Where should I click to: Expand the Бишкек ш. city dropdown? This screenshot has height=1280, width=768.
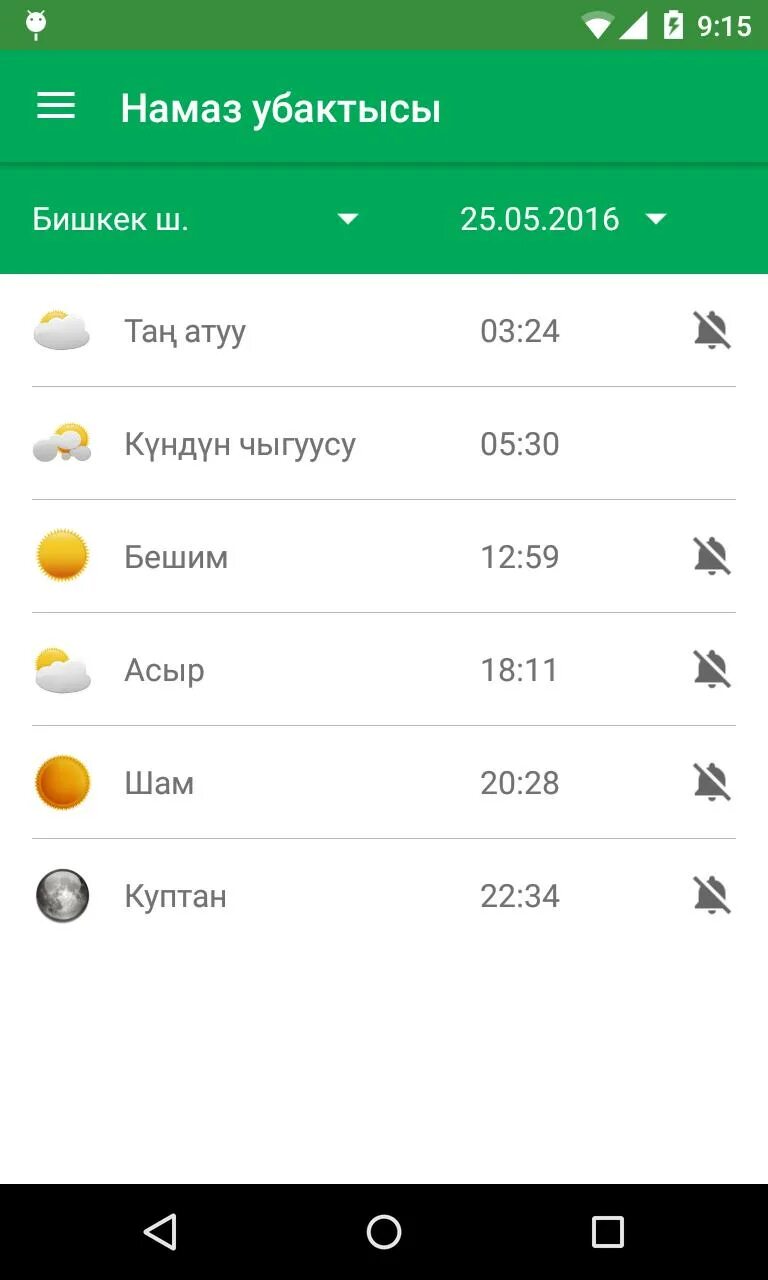[196, 219]
